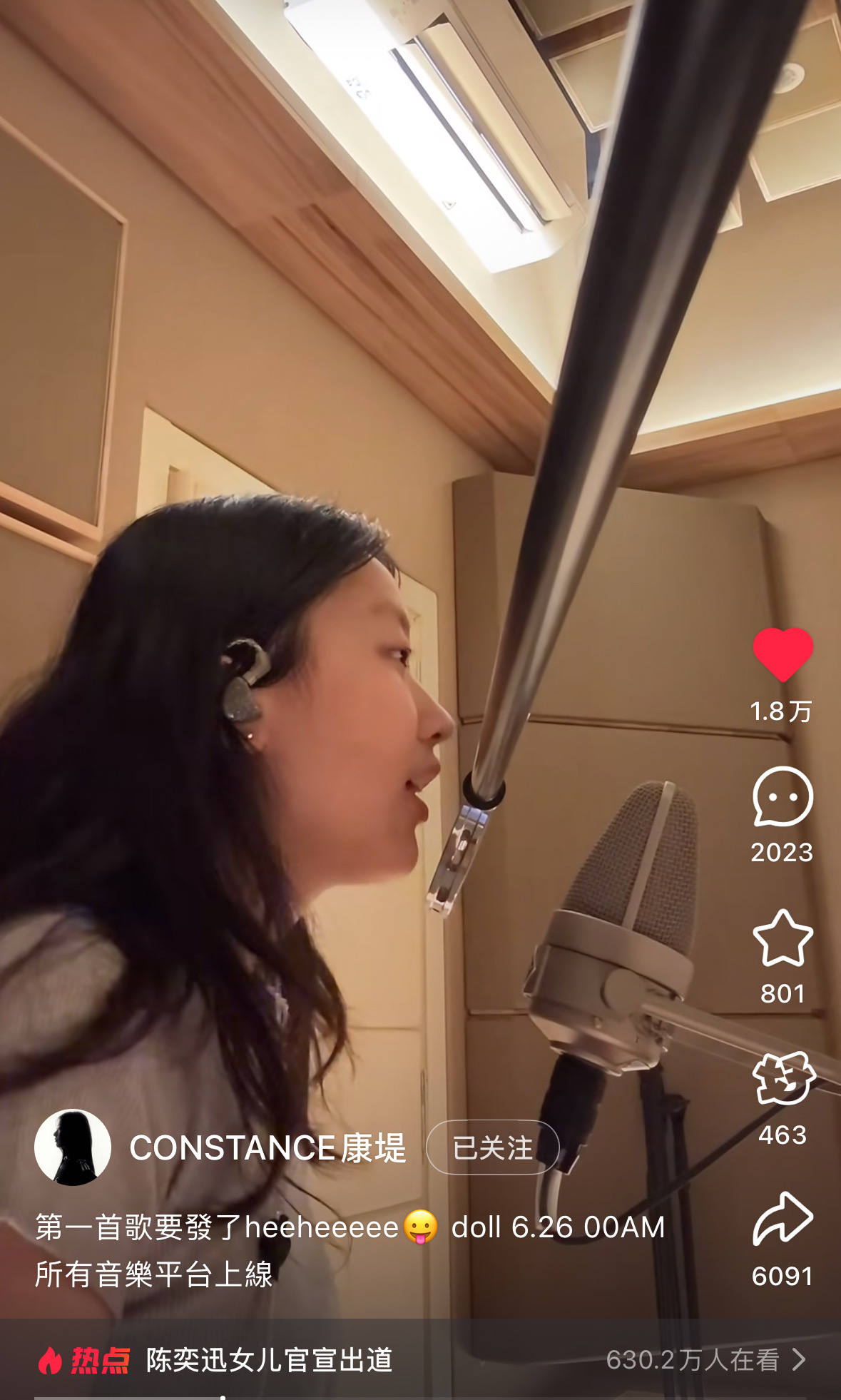This screenshot has height=1400, width=841.
Task: Tap the red heart like icon
Action: 783,655
